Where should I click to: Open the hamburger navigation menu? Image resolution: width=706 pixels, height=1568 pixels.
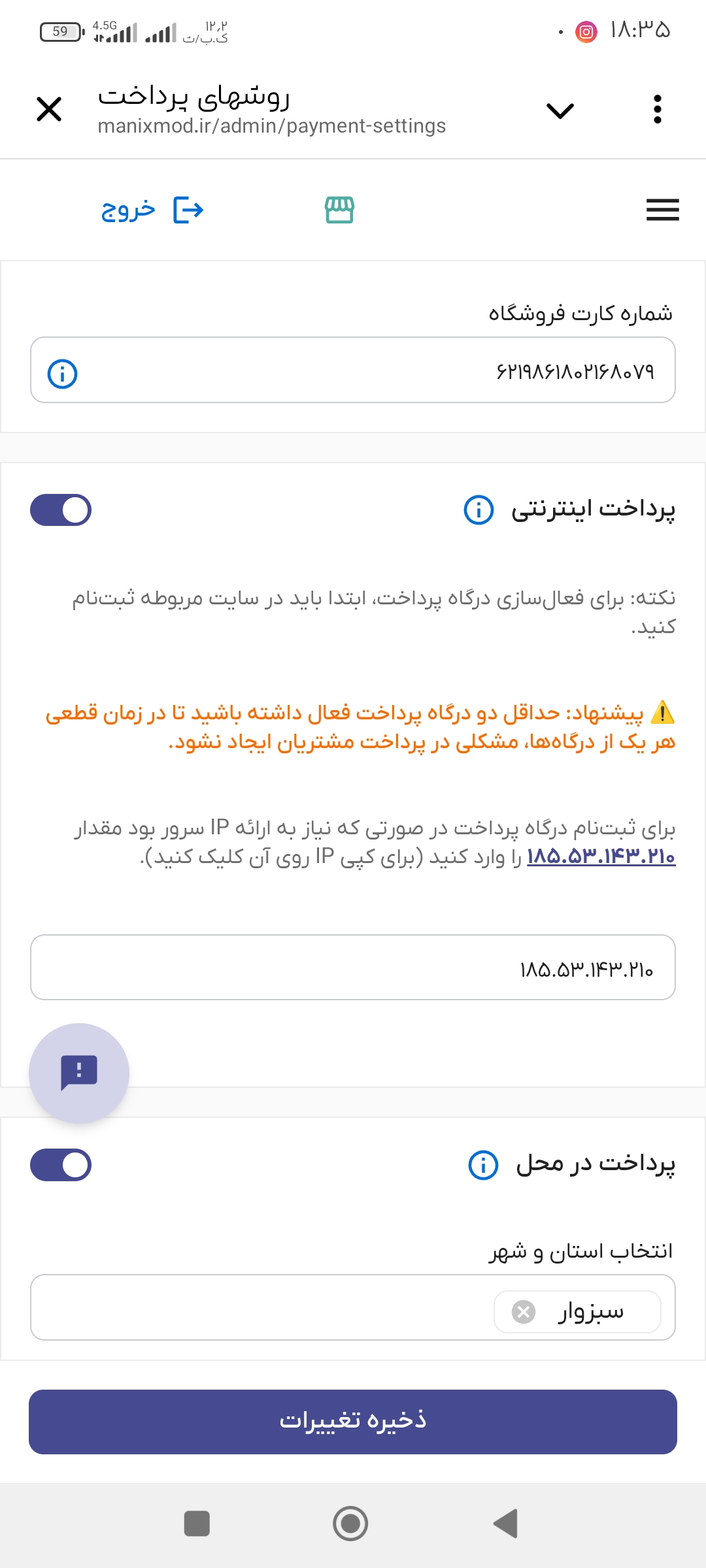tap(662, 210)
